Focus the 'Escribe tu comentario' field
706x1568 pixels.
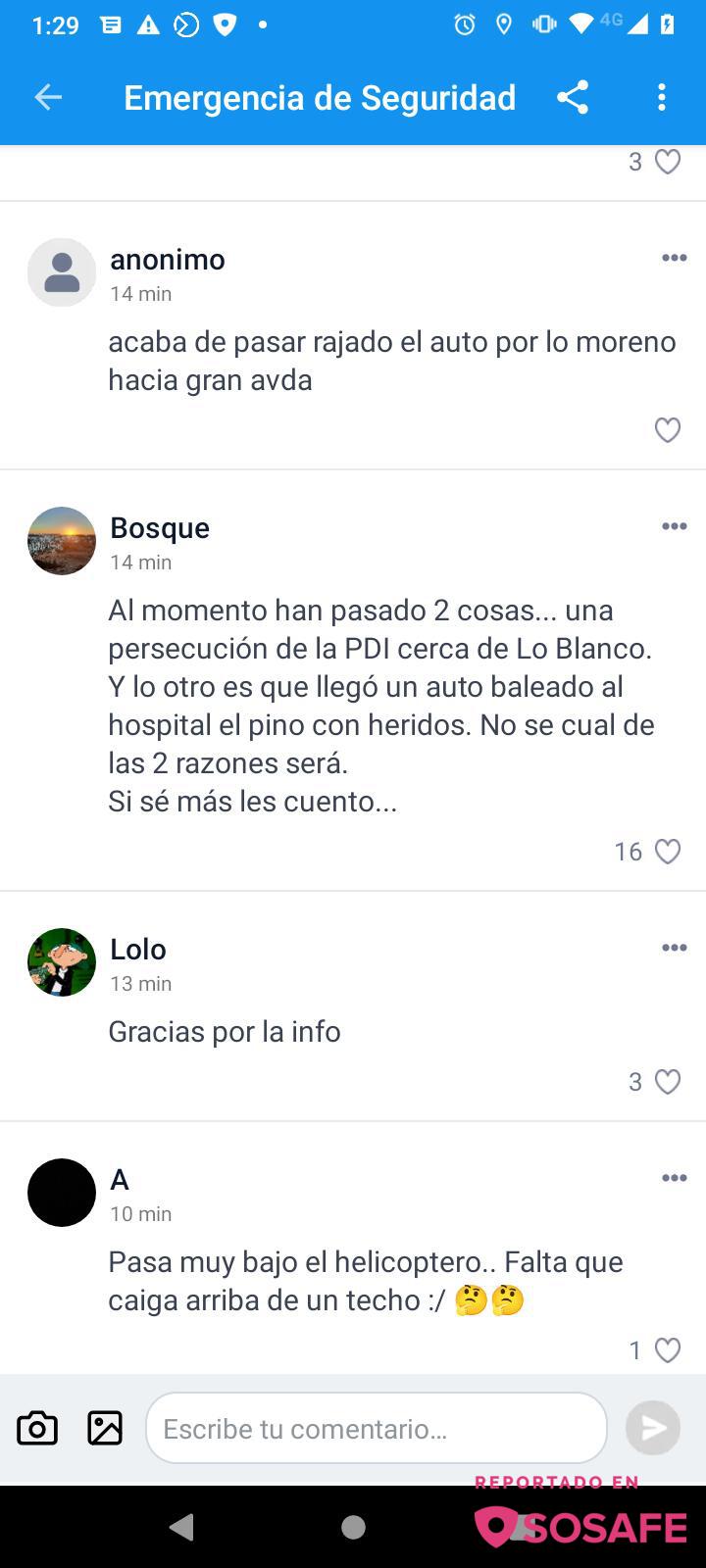point(377,1429)
